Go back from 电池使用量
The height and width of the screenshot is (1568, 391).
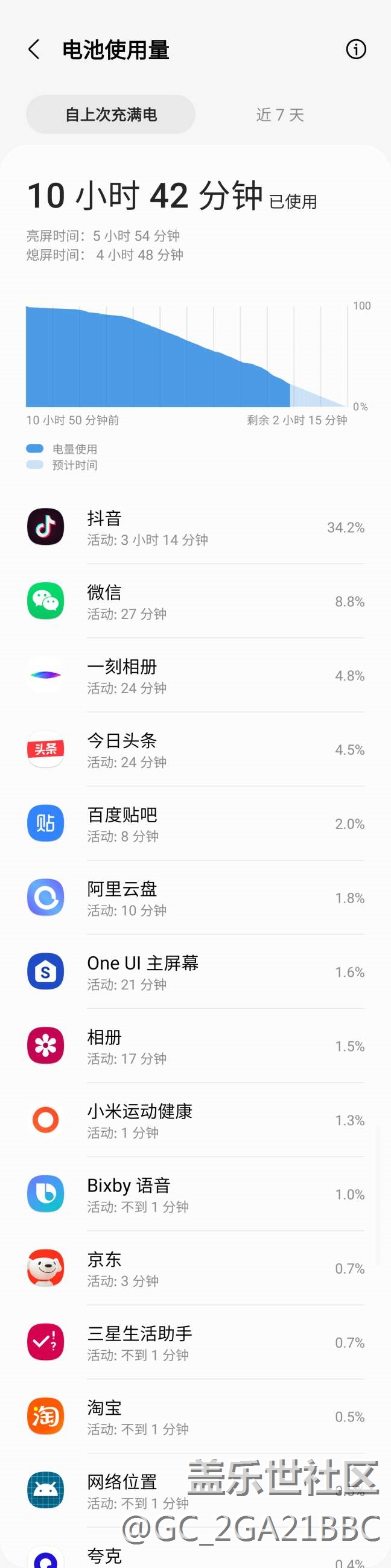click(x=34, y=50)
